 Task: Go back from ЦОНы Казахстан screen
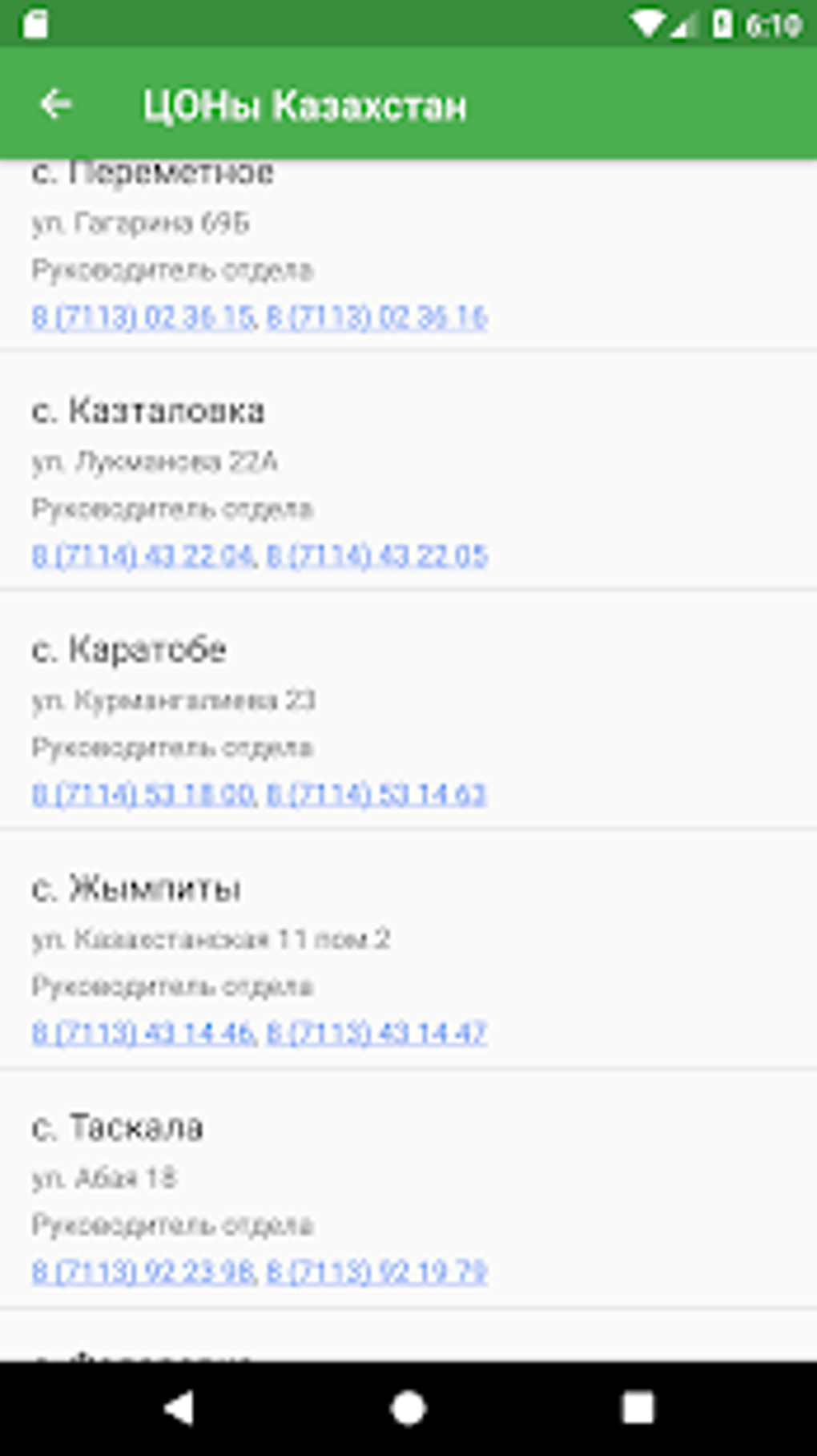56,104
